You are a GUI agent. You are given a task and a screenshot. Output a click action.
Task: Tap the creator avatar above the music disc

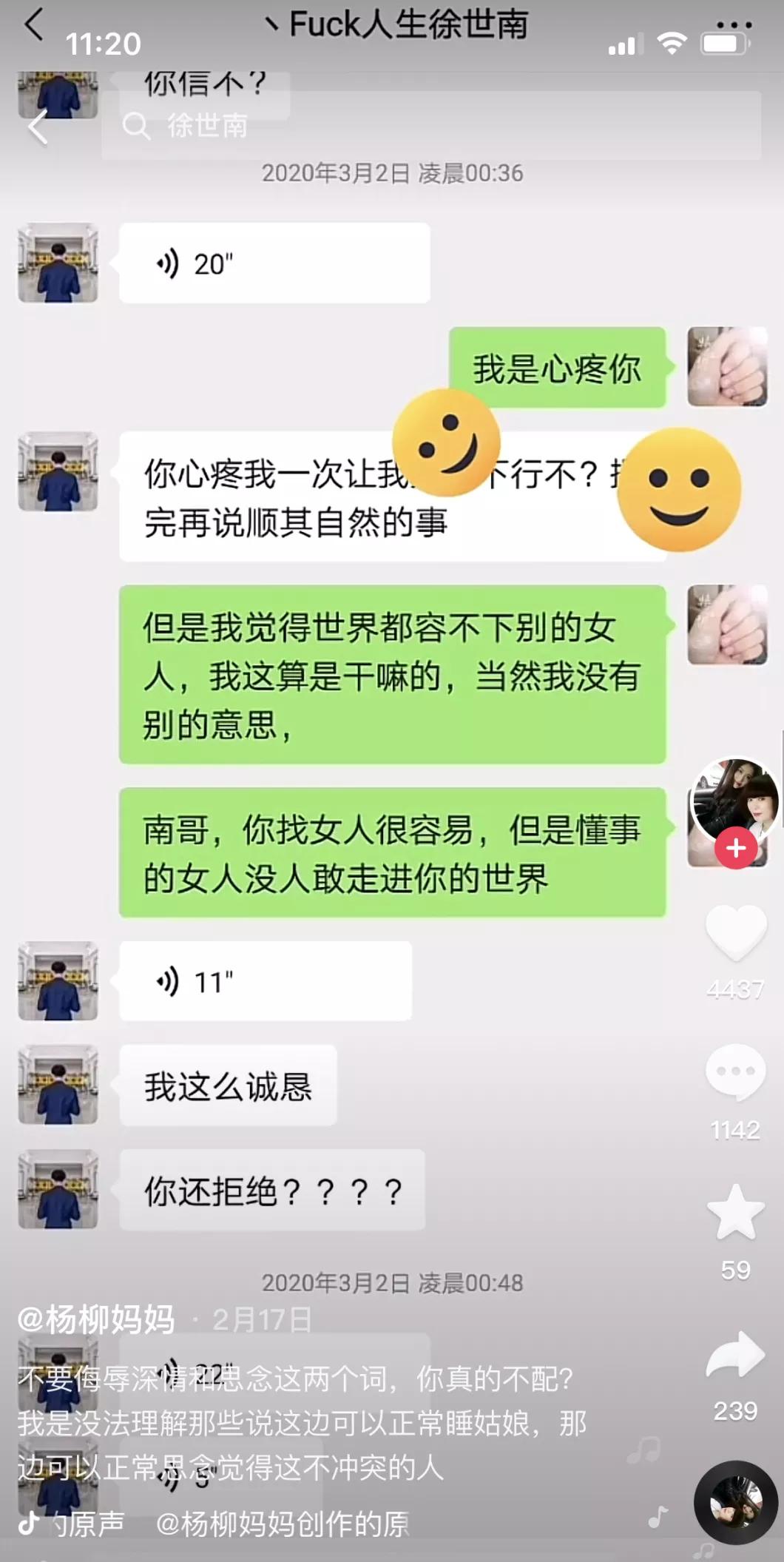point(734,807)
